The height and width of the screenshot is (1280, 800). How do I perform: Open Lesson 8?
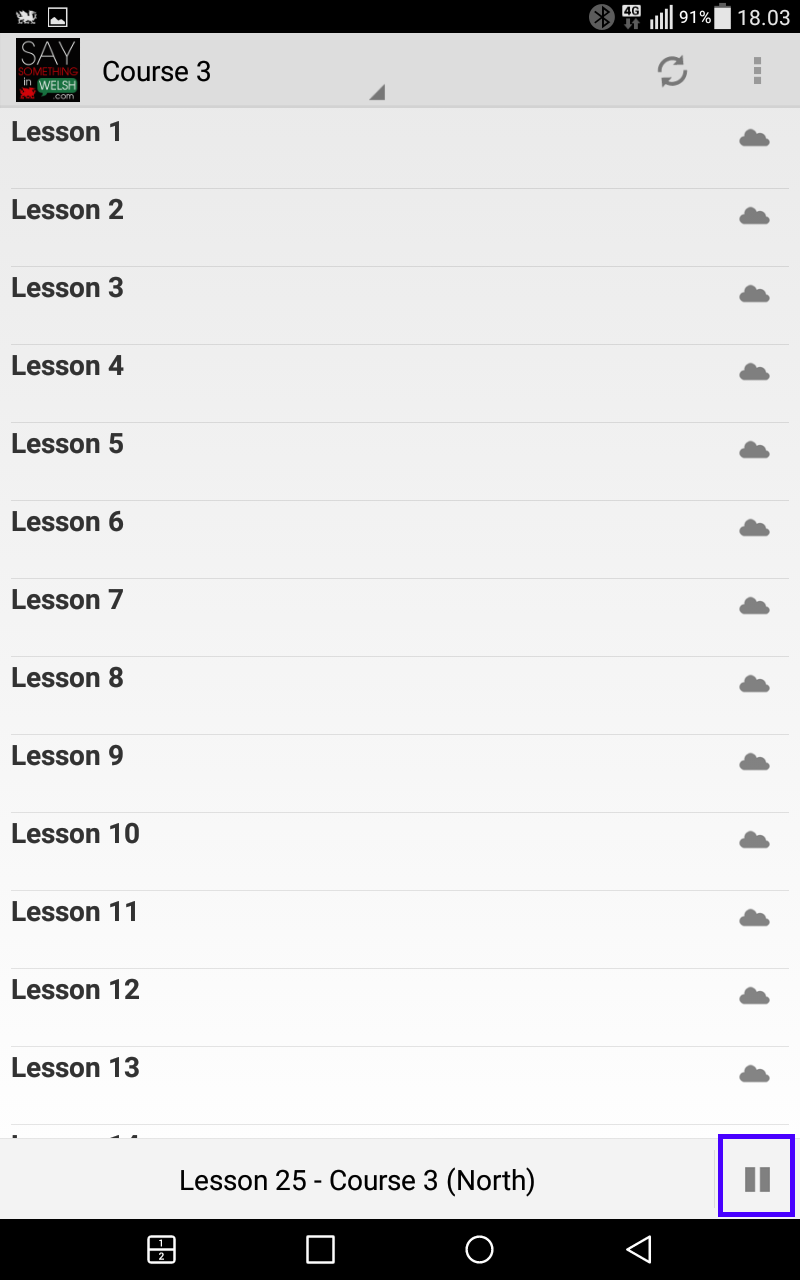400,695
